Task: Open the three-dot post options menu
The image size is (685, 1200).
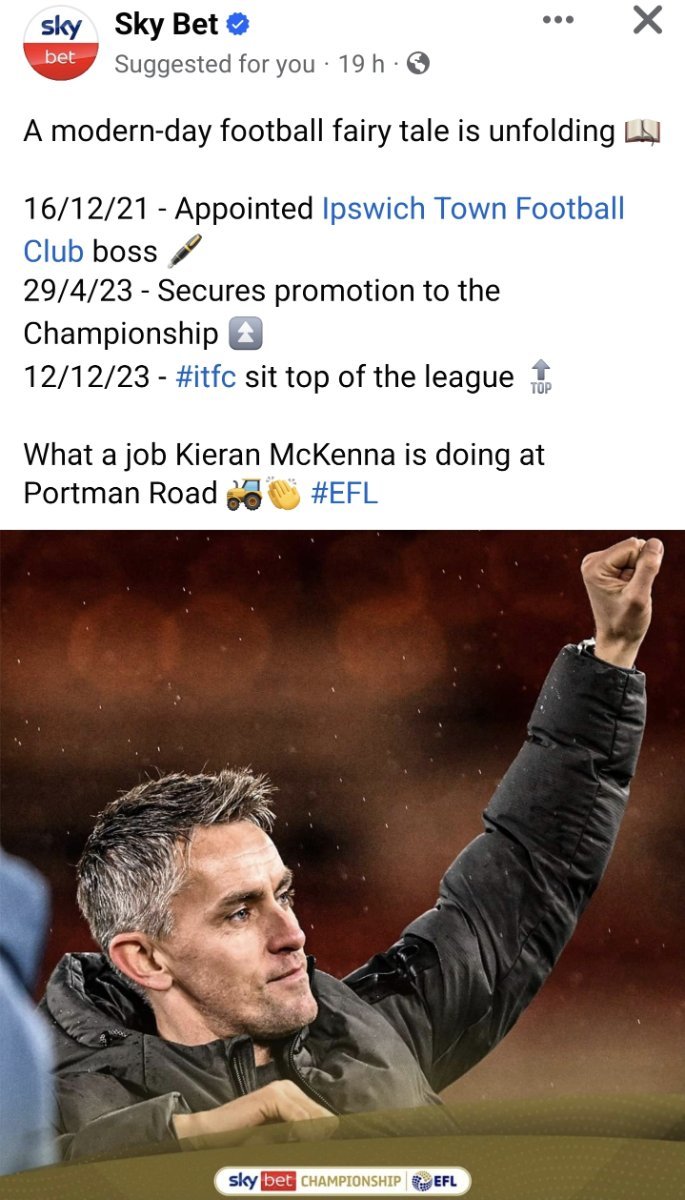Action: tap(558, 20)
